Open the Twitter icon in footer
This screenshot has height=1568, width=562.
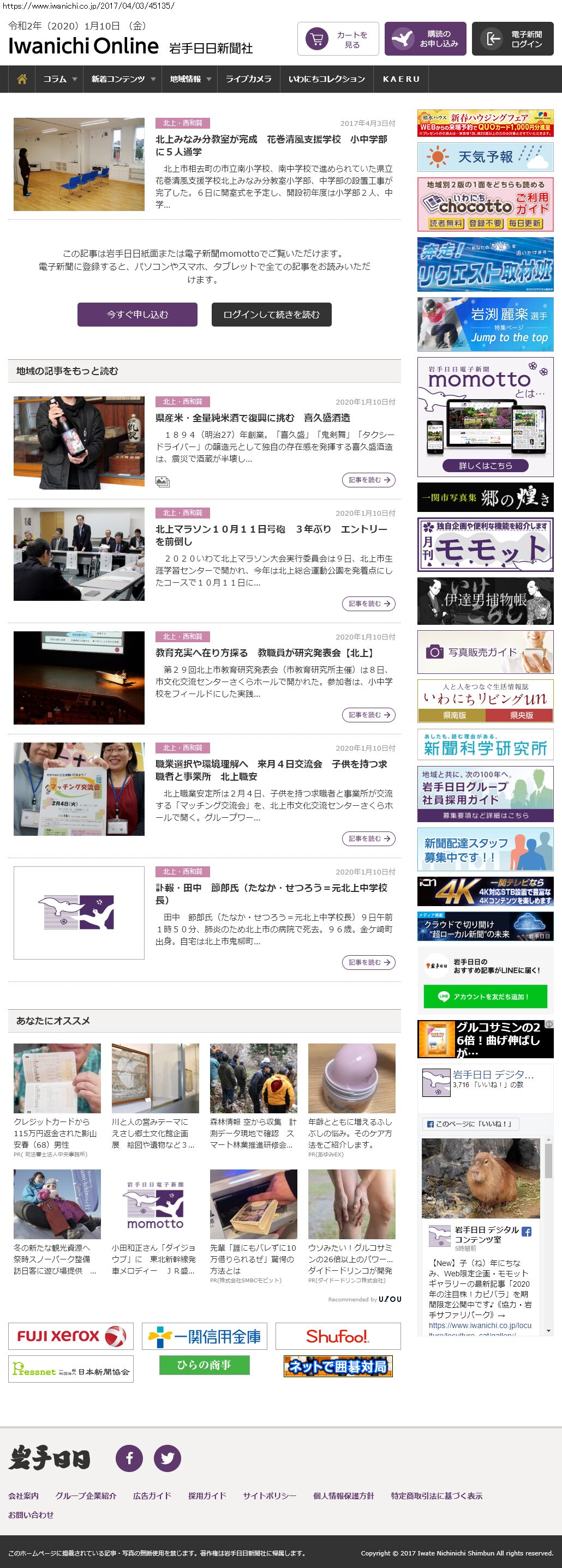click(167, 1458)
